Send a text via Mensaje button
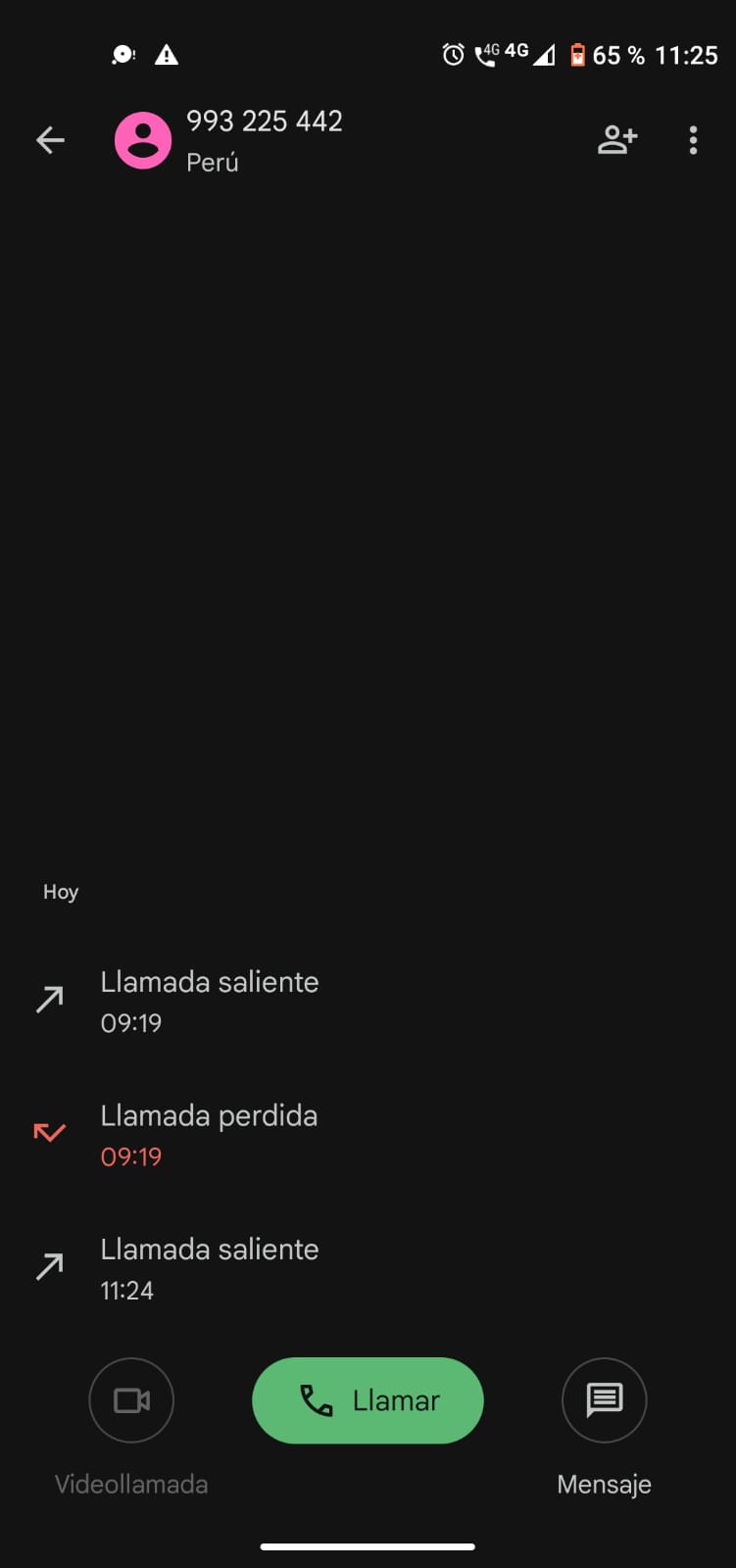This screenshot has width=736, height=1568. (604, 1399)
